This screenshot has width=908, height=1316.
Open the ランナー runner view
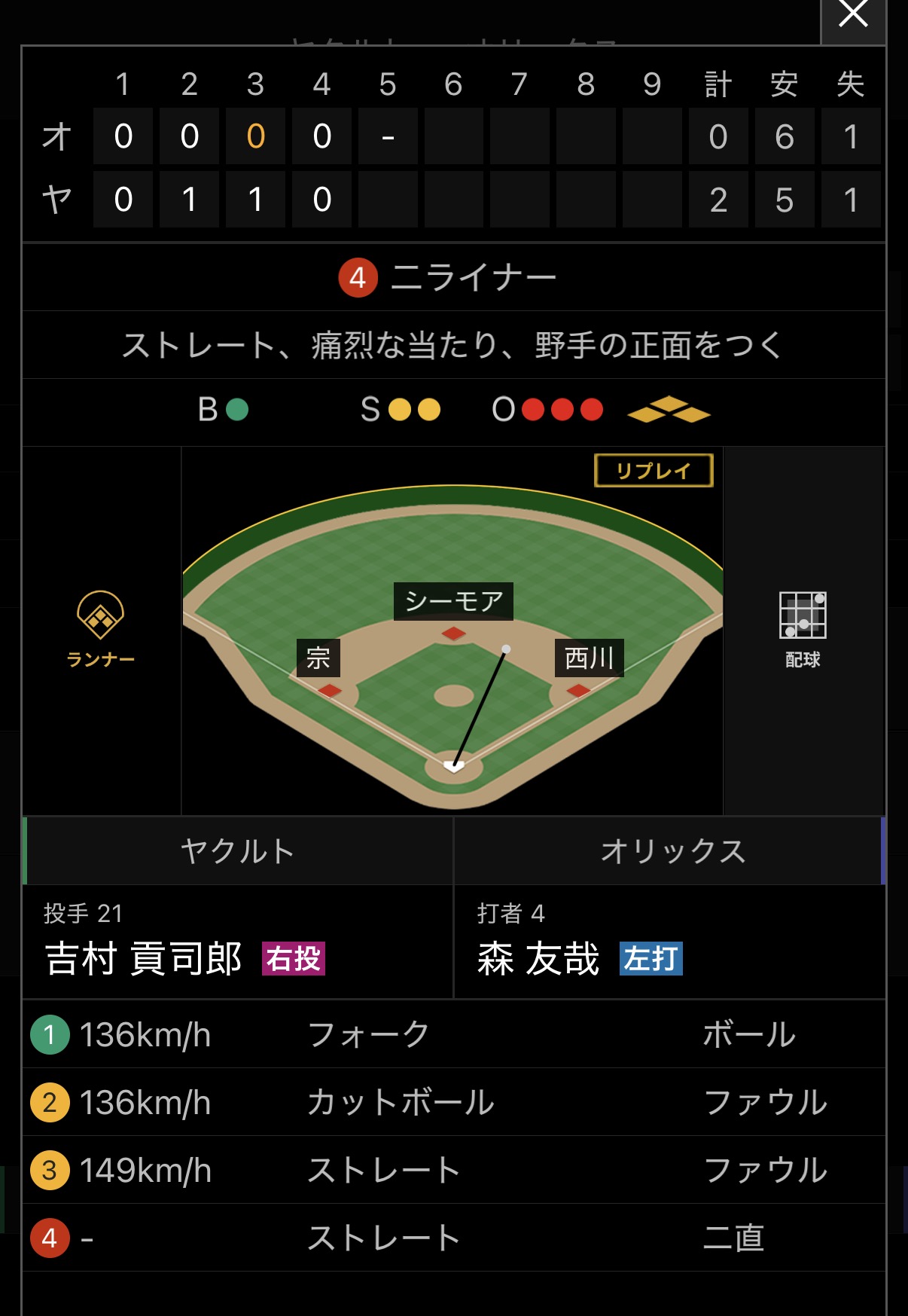pyautogui.click(x=101, y=629)
